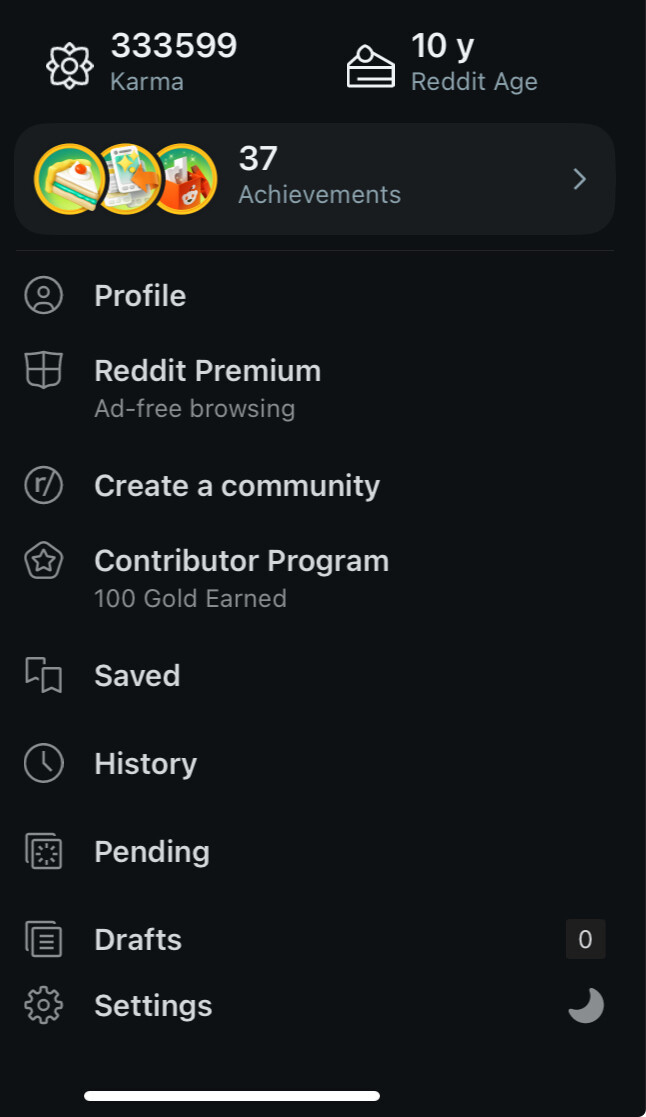The image size is (646, 1117).
Task: Open the Drafts row
Action: point(314,939)
